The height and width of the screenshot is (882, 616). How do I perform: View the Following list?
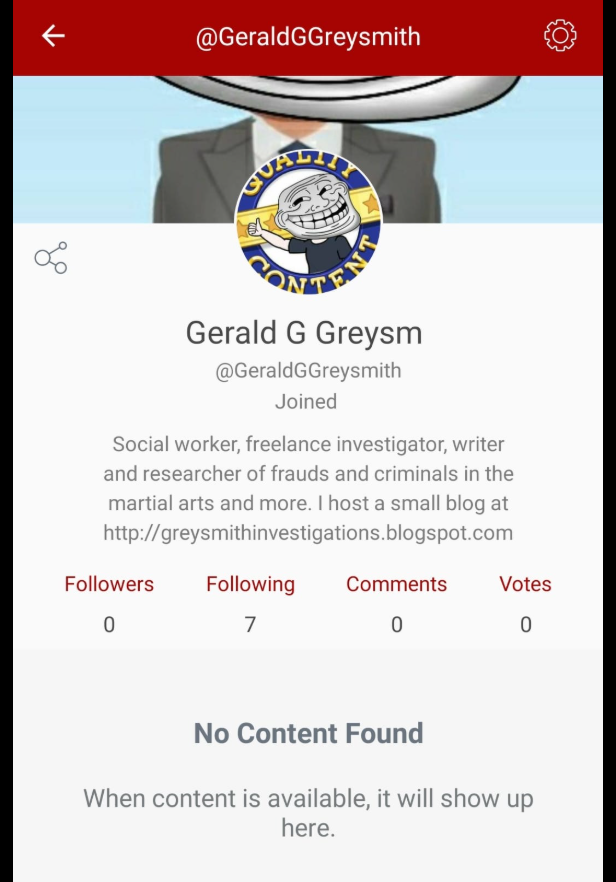[250, 585]
